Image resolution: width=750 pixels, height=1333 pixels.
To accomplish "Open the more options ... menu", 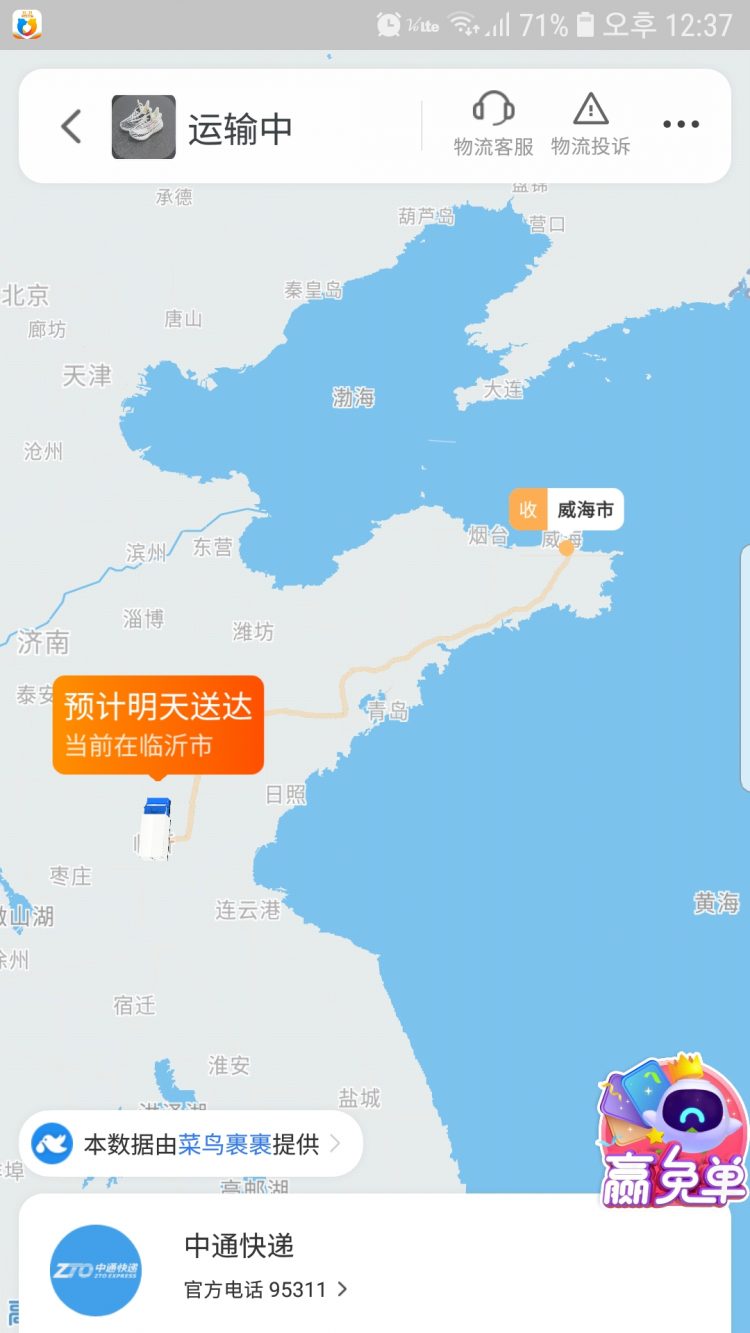I will click(681, 123).
